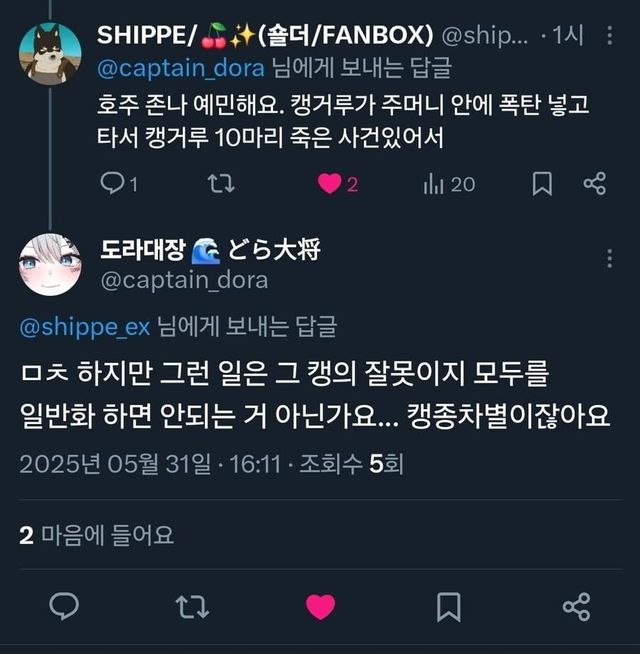Screen dimensions: 640x654
Task: Share 도라대장's main post
Action: coord(576,606)
